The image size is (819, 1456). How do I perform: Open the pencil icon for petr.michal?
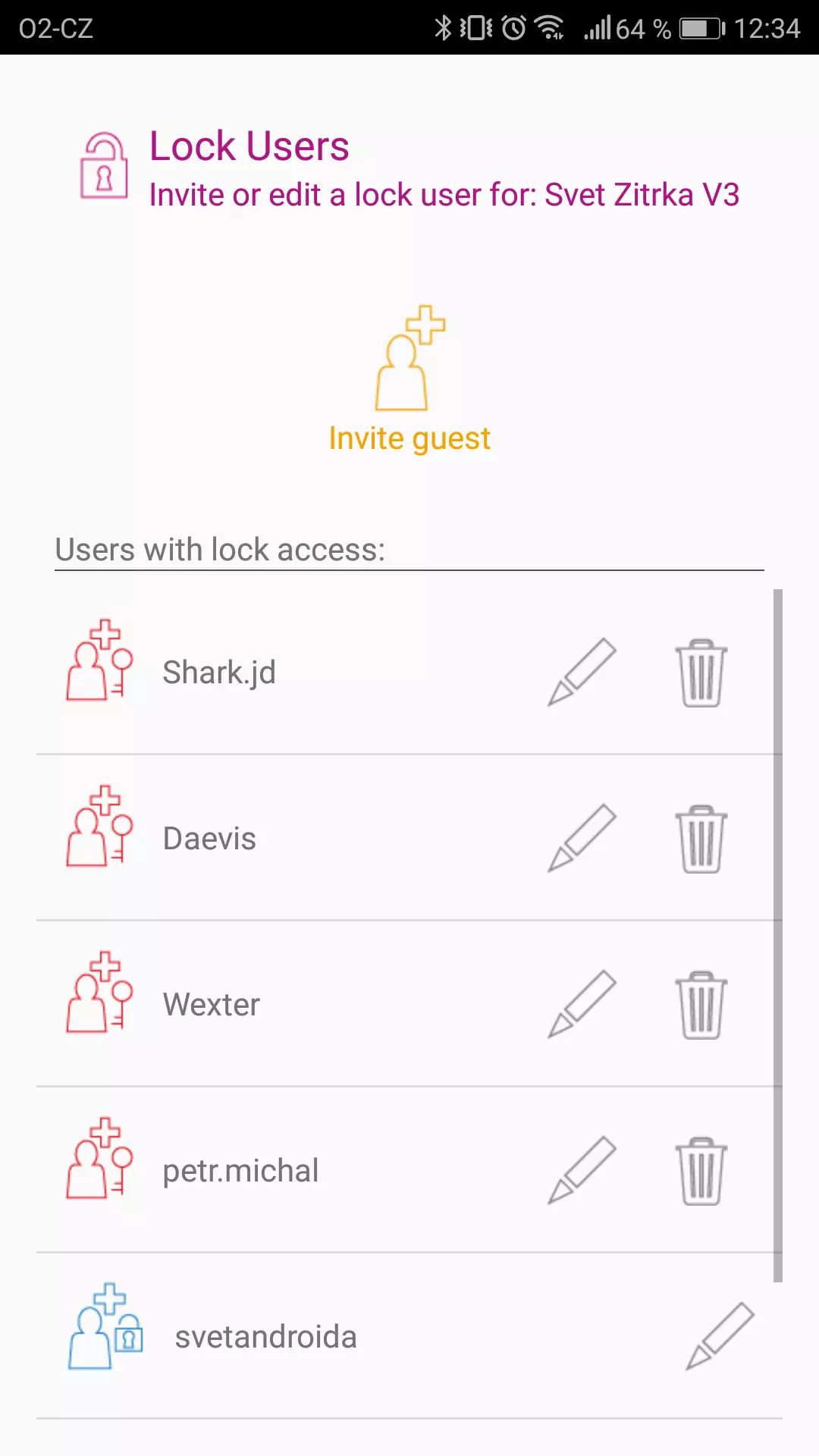582,1170
